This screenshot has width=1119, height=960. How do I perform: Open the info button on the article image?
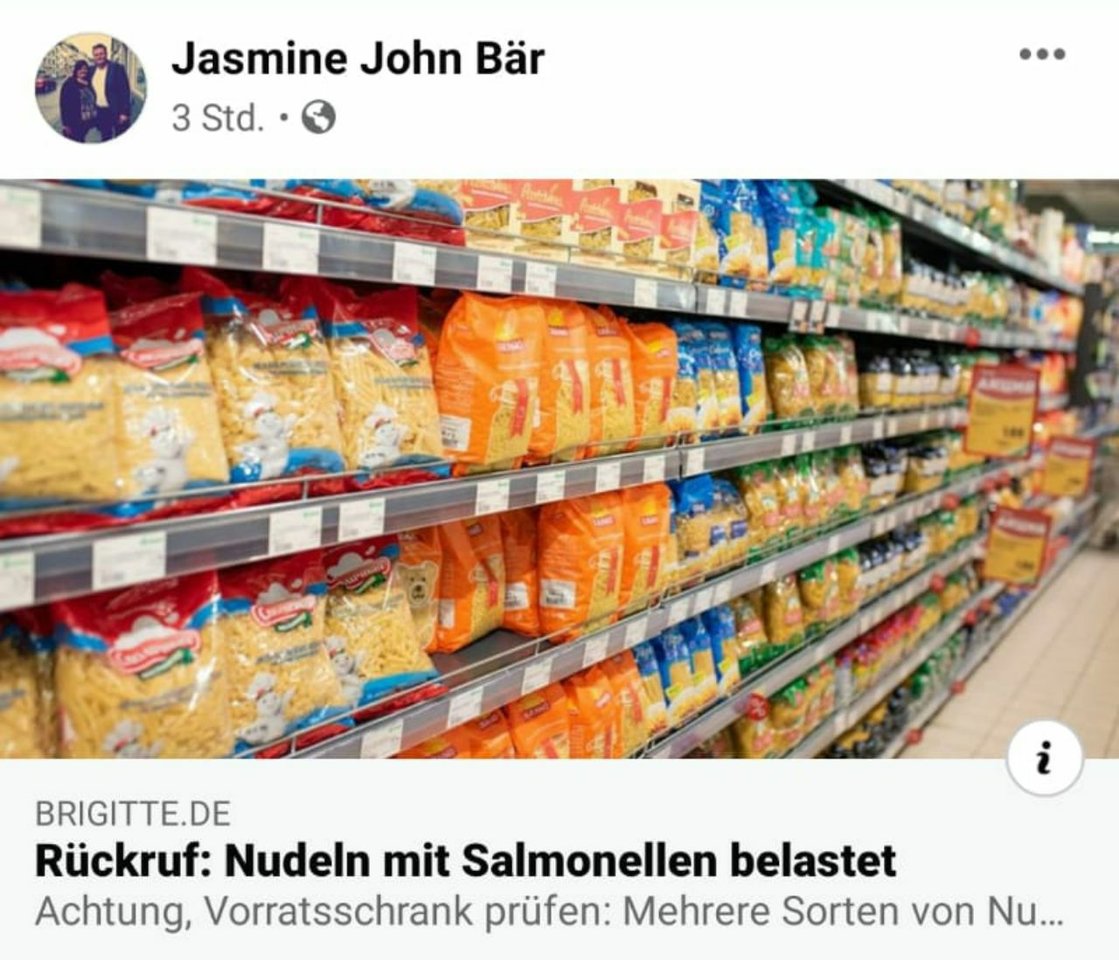pos(1044,760)
